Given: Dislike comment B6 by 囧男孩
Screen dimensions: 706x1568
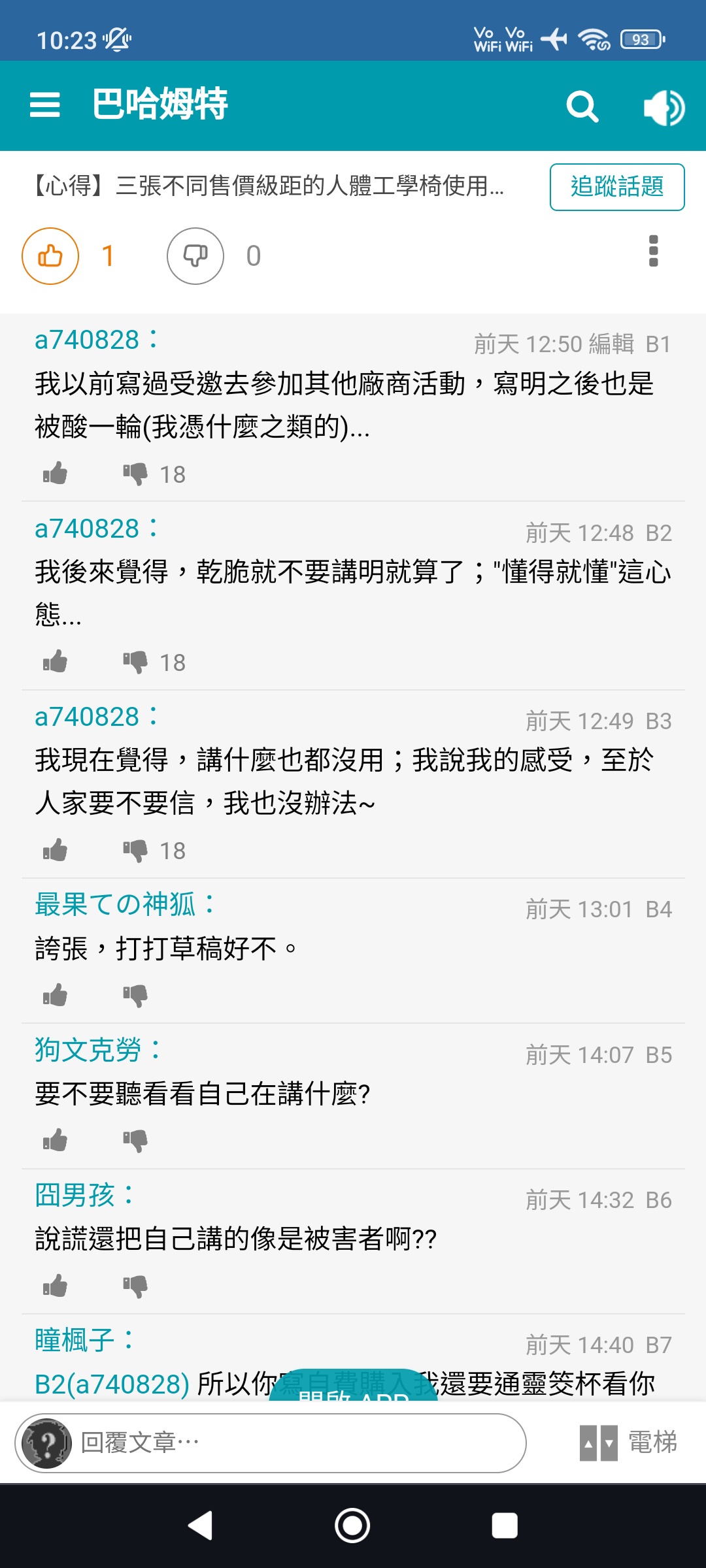Looking at the screenshot, I should [135, 1286].
